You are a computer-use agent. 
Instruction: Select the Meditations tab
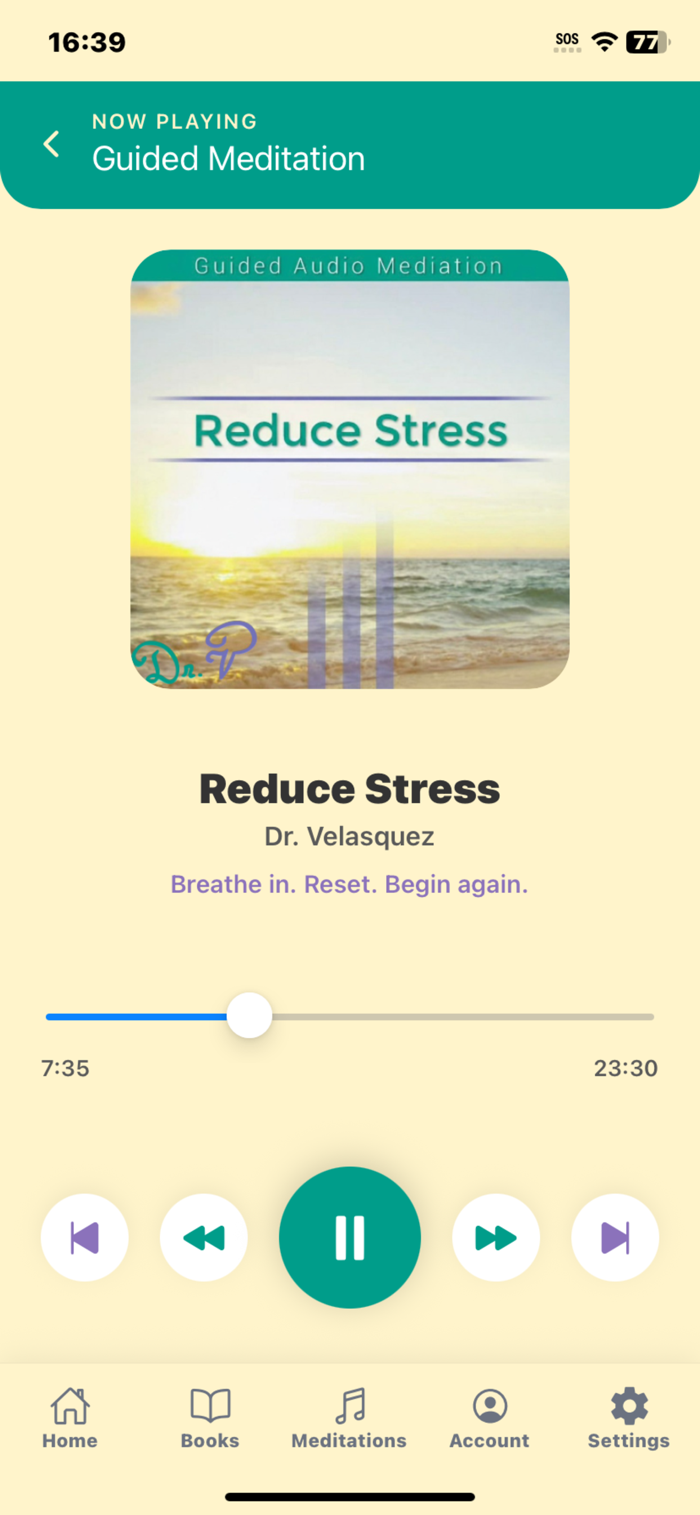pos(349,1418)
